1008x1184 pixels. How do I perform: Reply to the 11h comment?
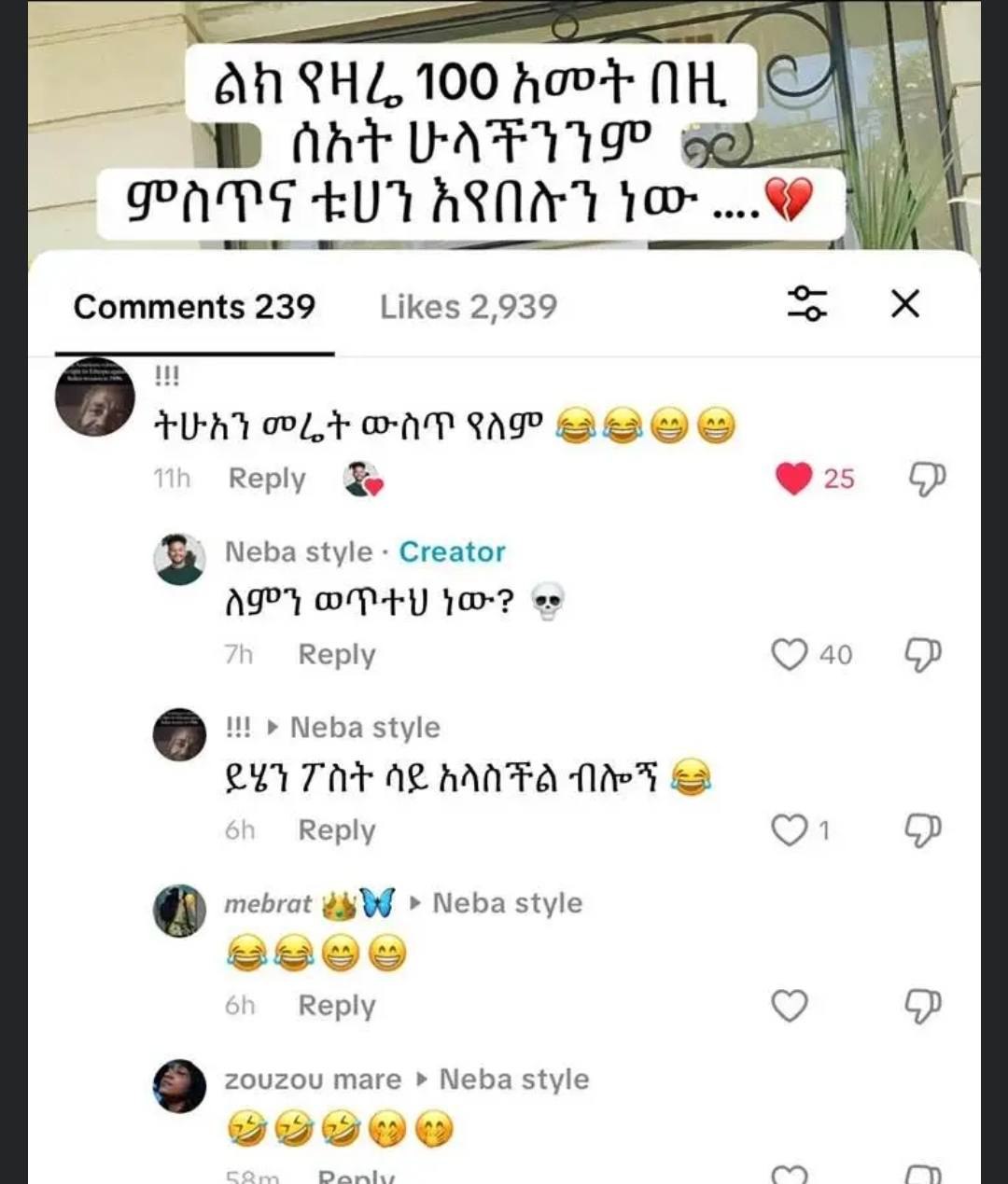pyautogui.click(x=267, y=479)
